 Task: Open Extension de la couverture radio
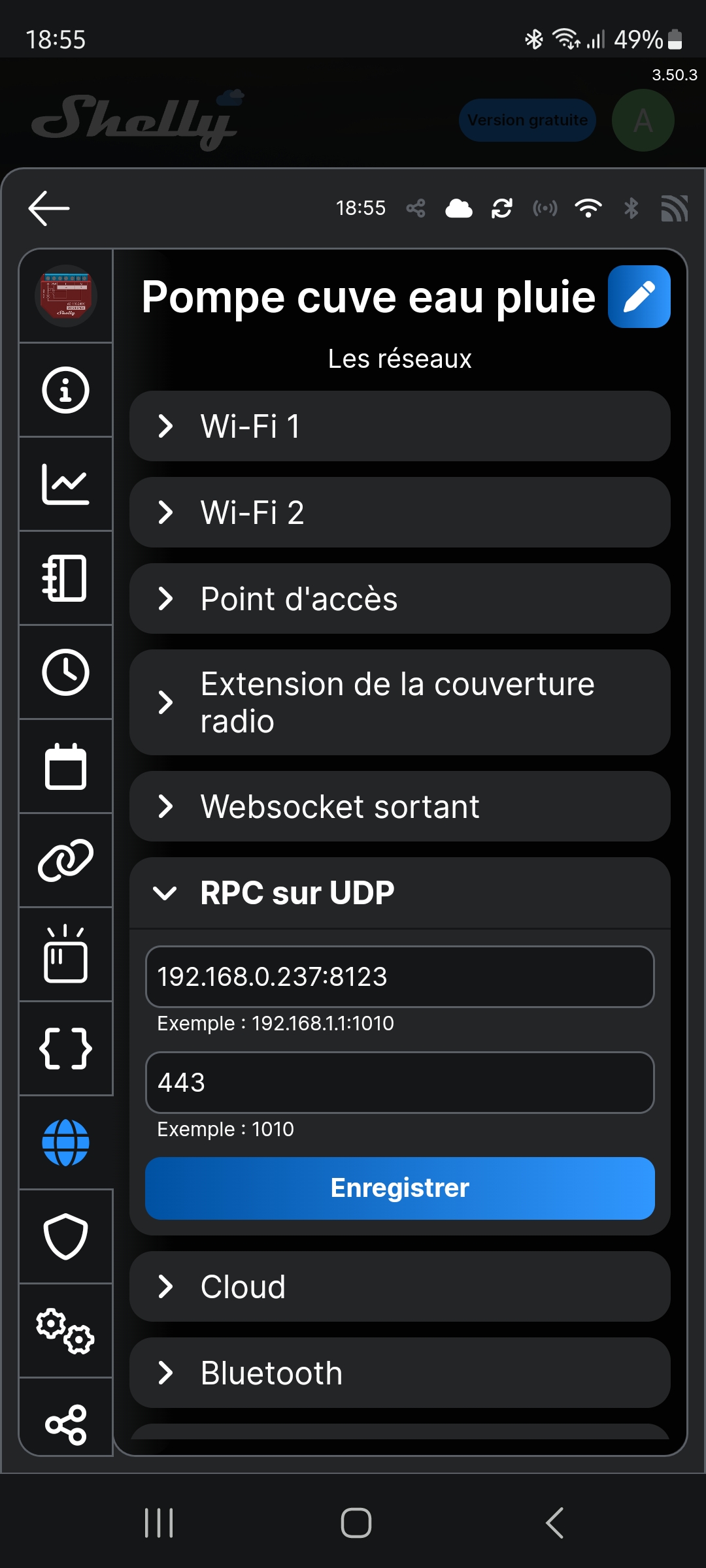point(400,702)
